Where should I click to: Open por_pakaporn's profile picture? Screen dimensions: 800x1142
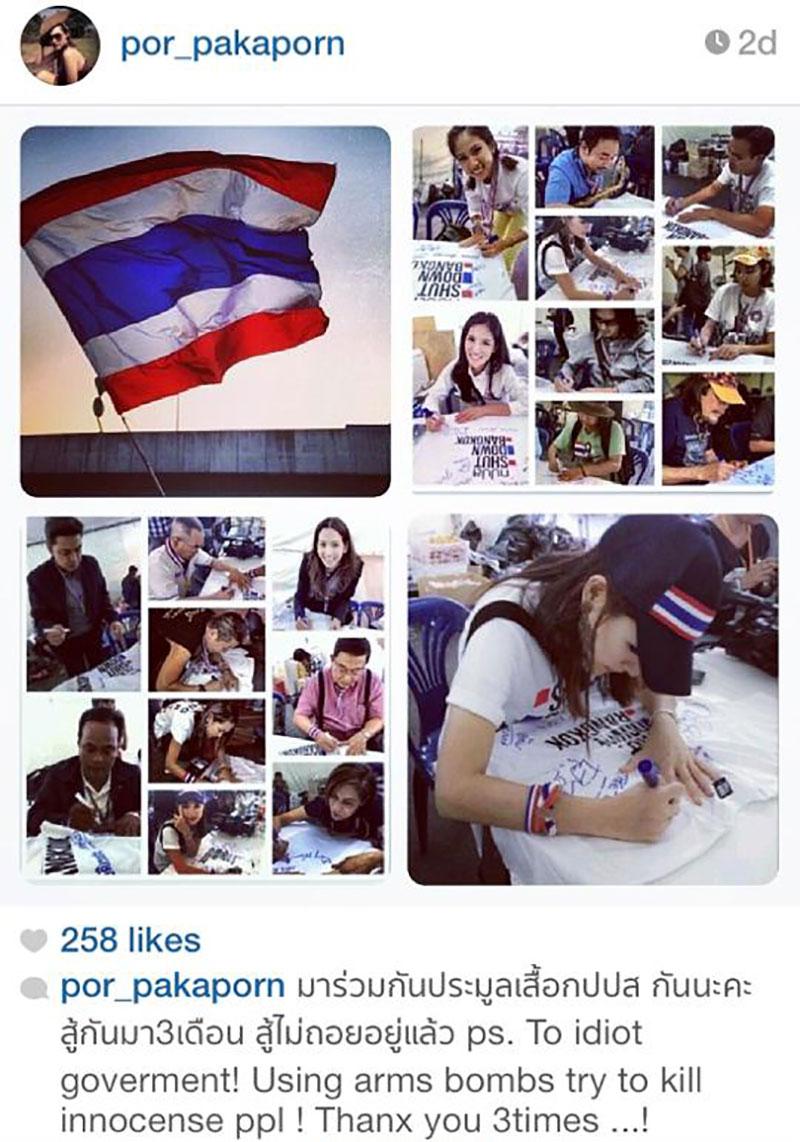click(59, 45)
